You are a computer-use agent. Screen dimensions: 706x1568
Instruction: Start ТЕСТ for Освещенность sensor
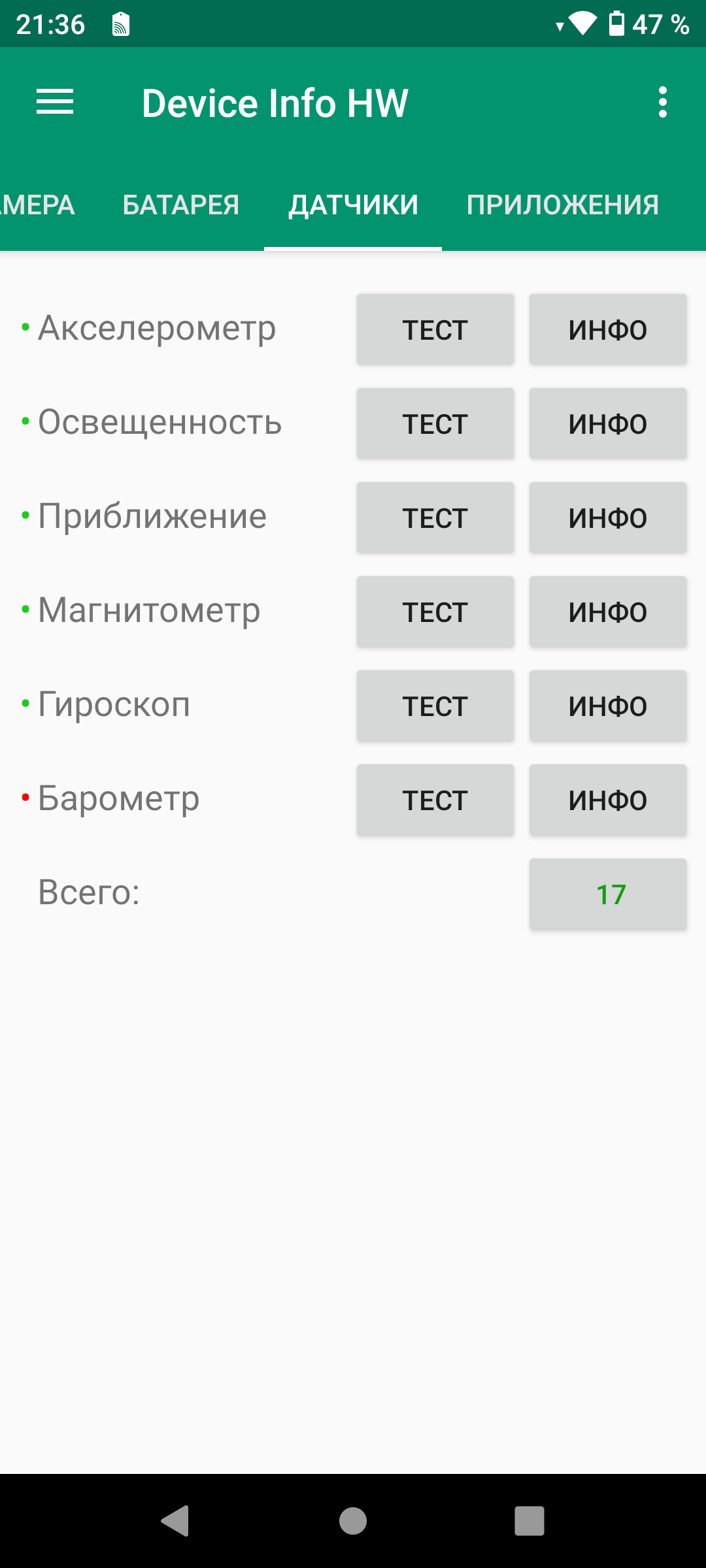pyautogui.click(x=435, y=423)
